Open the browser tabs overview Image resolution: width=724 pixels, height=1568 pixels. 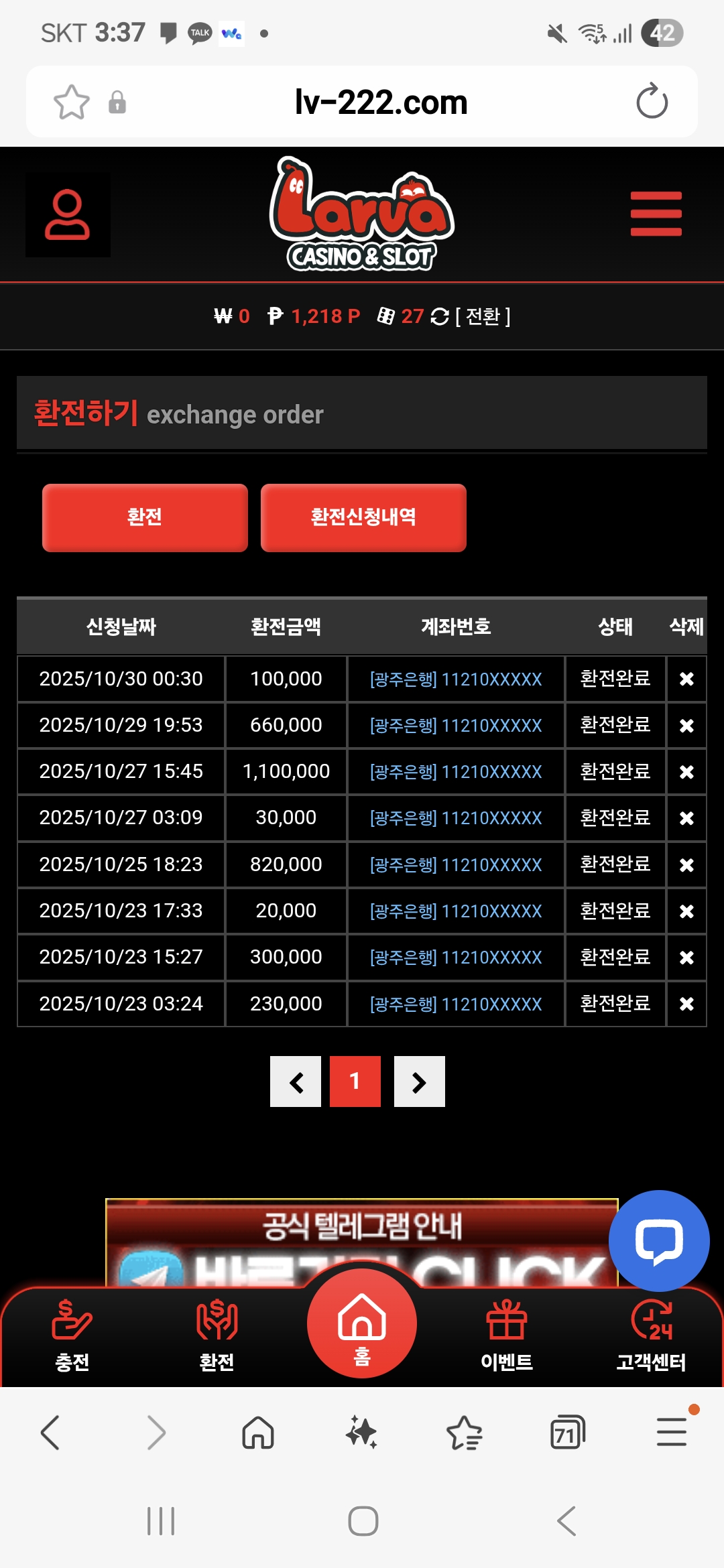(x=567, y=1433)
